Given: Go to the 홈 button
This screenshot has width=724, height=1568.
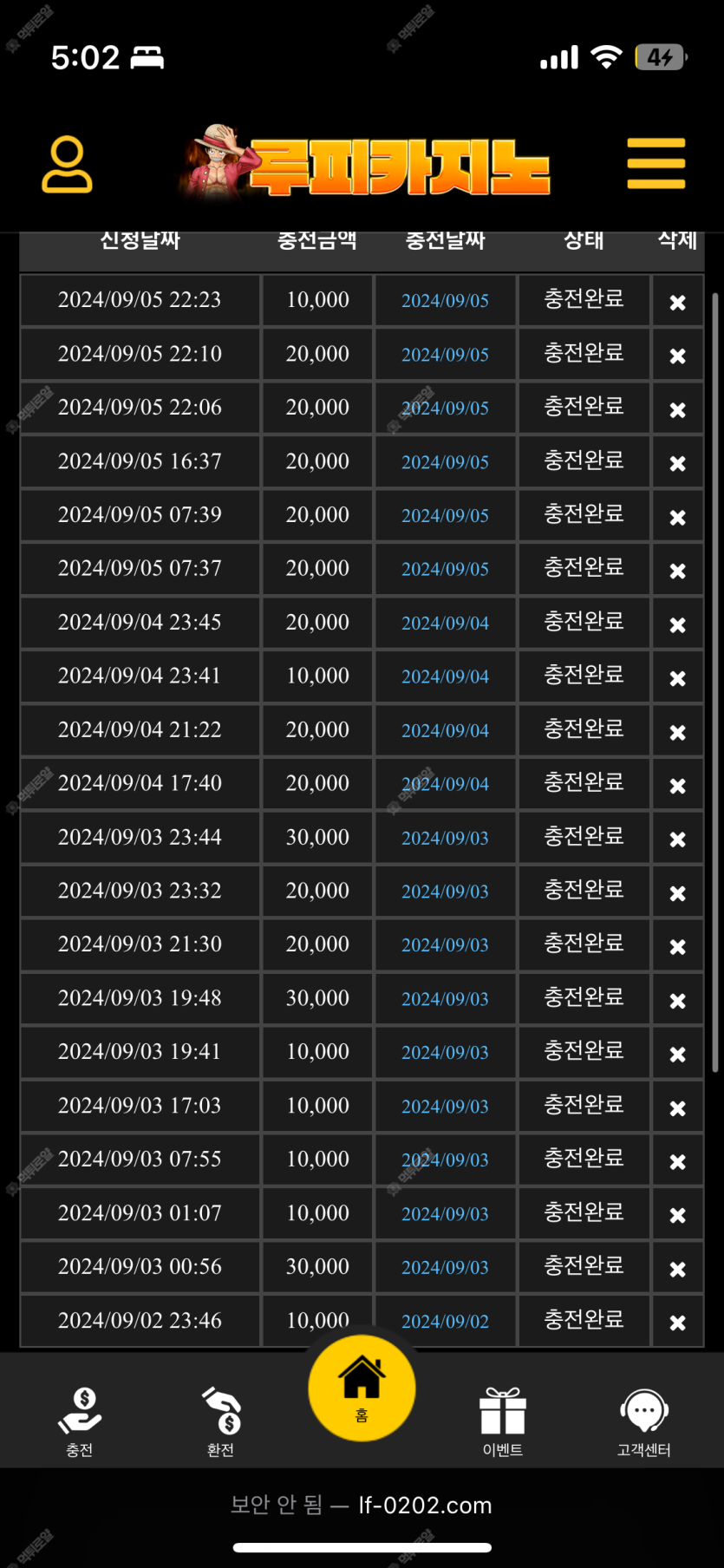Looking at the screenshot, I should tap(362, 1388).
